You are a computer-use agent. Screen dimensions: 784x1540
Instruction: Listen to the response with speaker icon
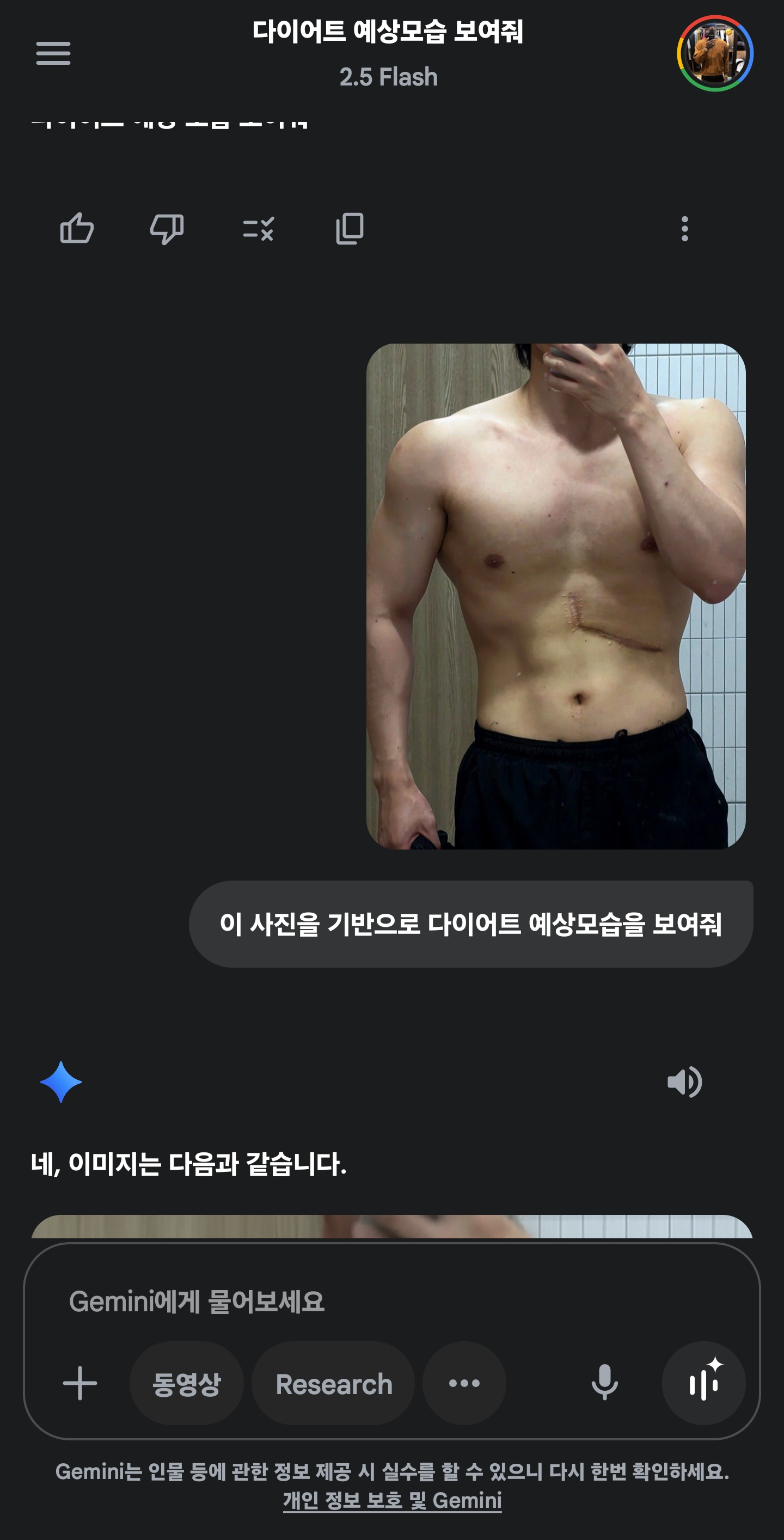(x=685, y=1081)
